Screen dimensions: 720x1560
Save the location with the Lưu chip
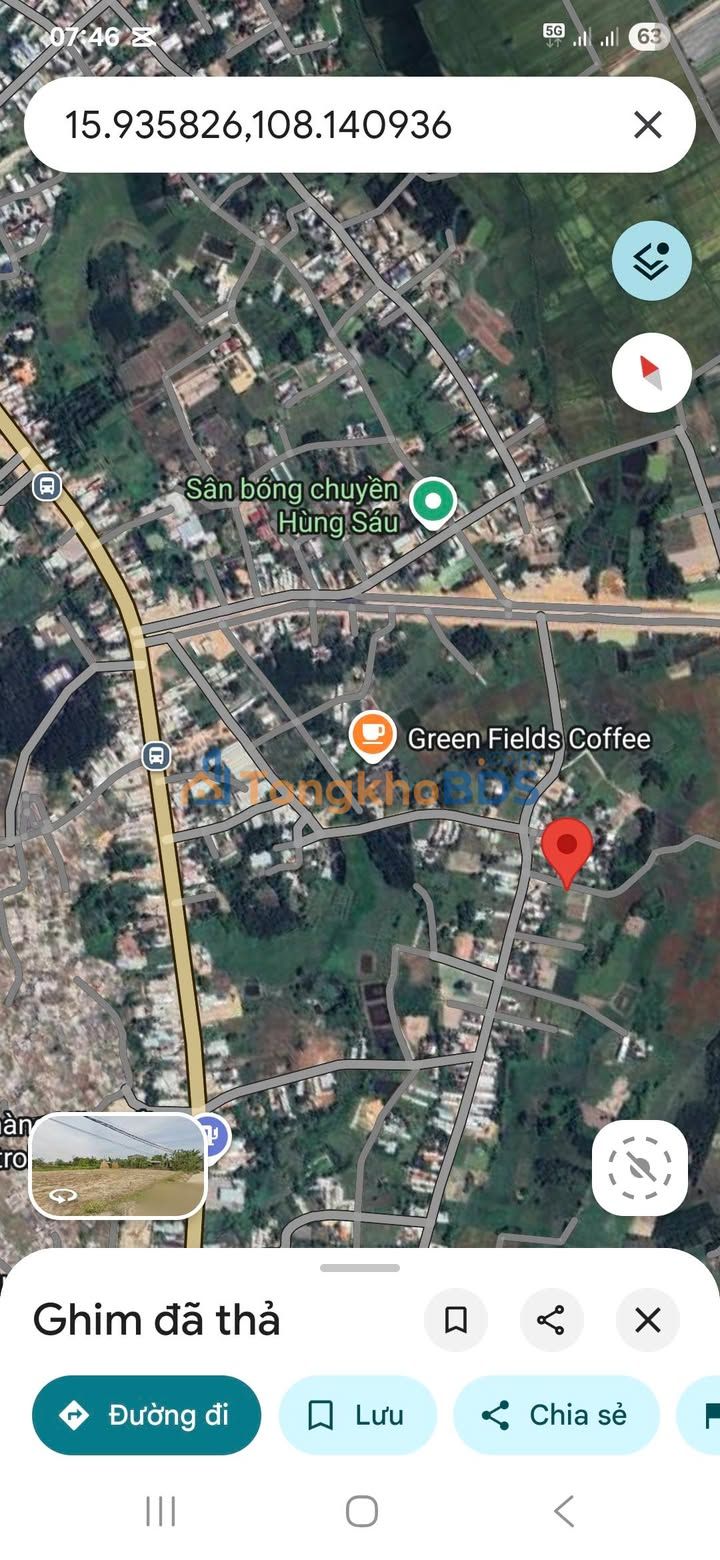357,1415
